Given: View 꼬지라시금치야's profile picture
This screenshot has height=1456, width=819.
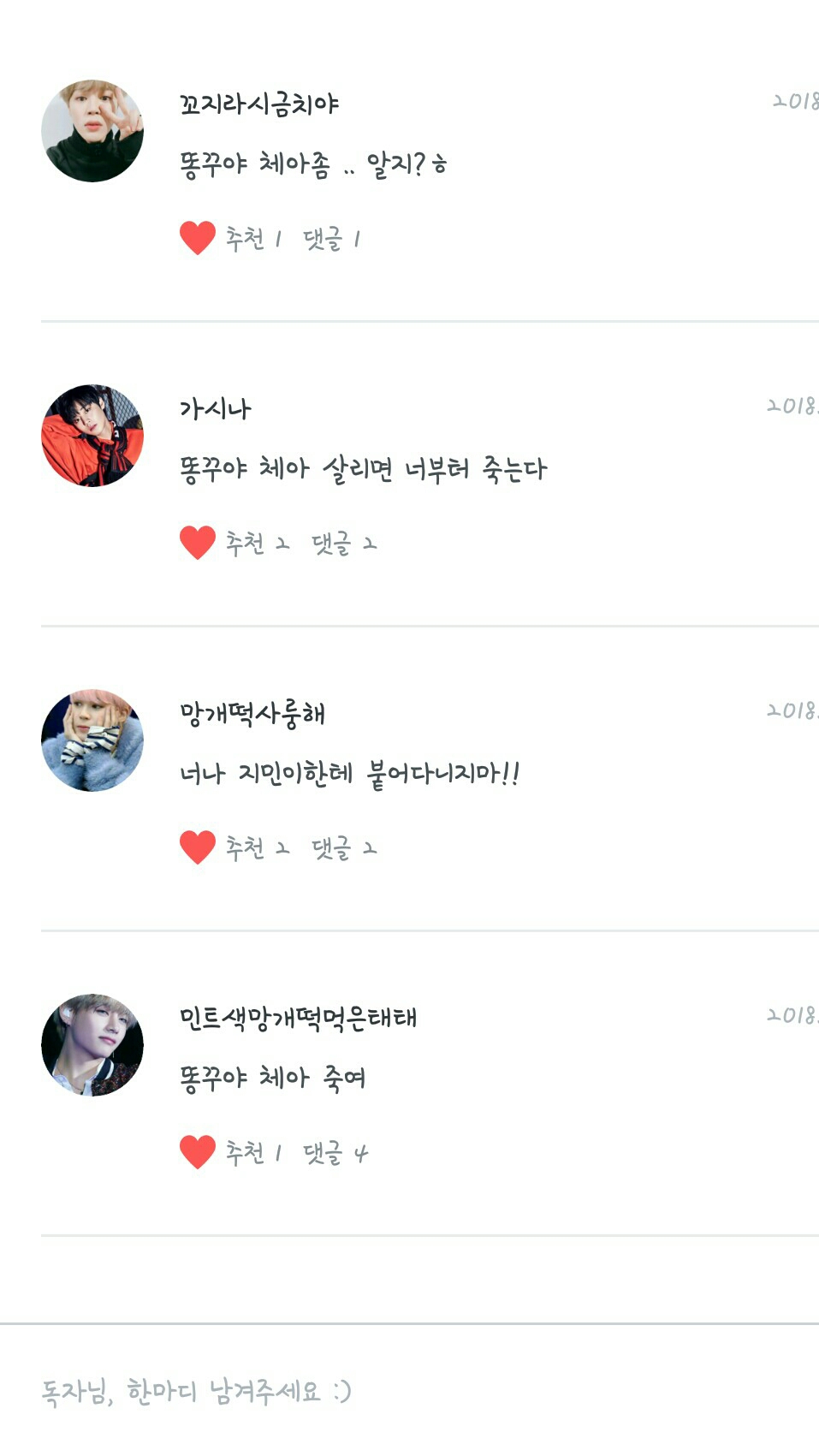Looking at the screenshot, I should point(92,131).
